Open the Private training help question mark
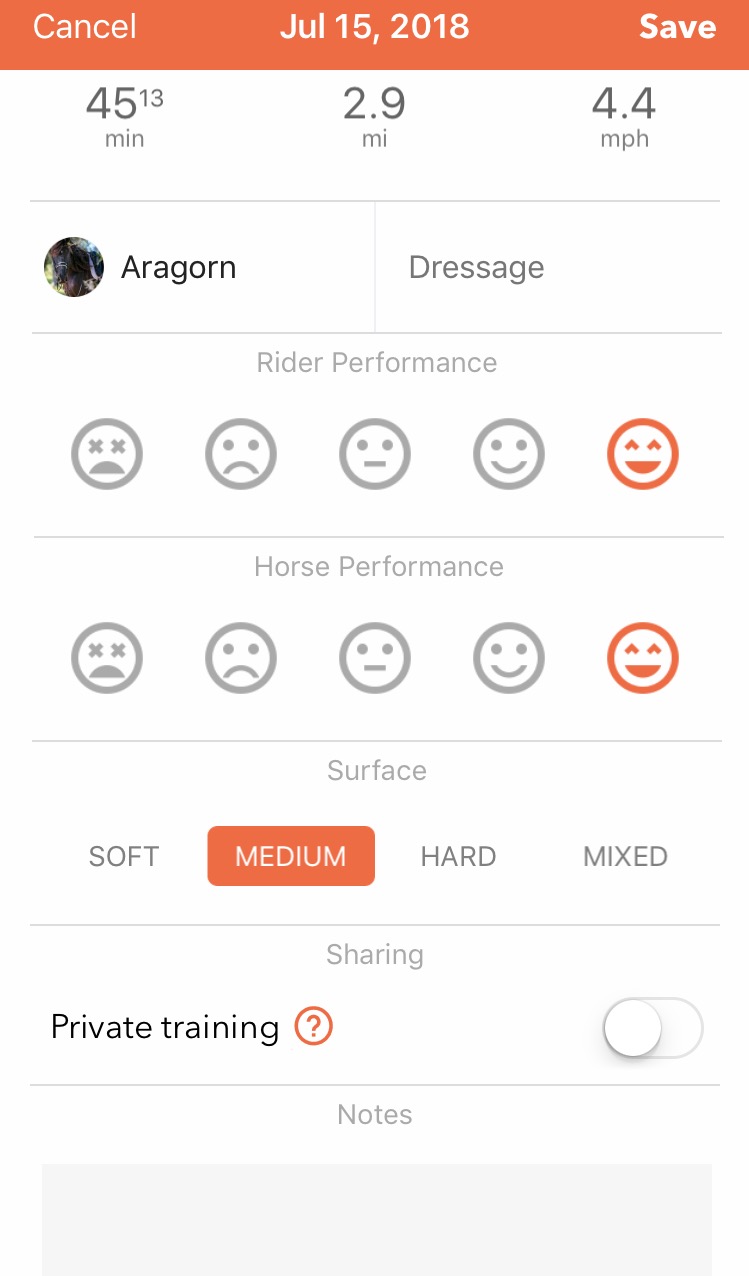The image size is (749, 1276). [x=313, y=1026]
